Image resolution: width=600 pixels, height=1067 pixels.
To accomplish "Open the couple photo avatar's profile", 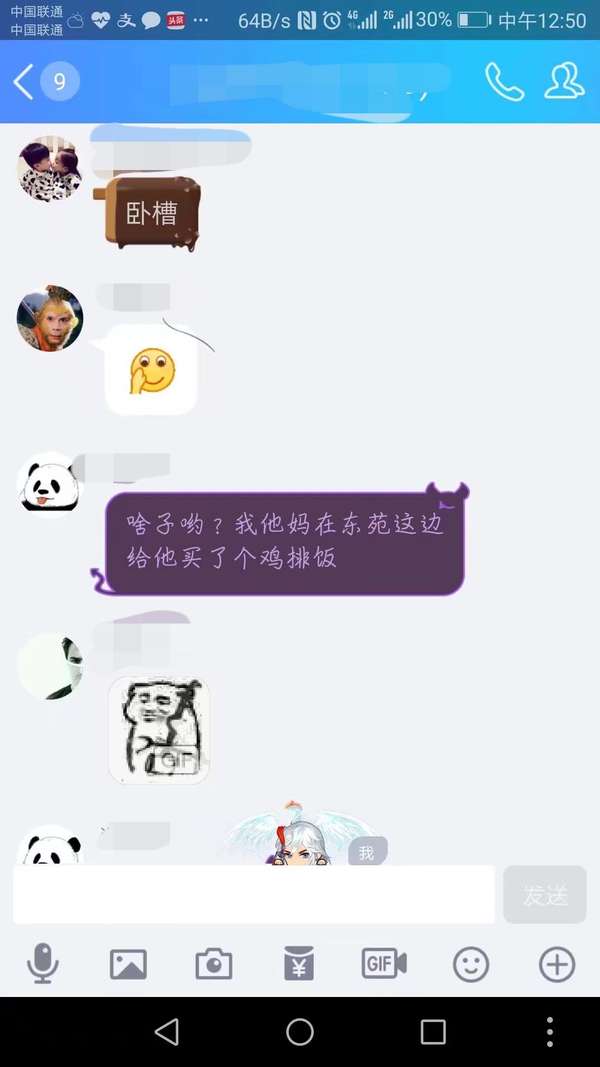I will point(50,169).
